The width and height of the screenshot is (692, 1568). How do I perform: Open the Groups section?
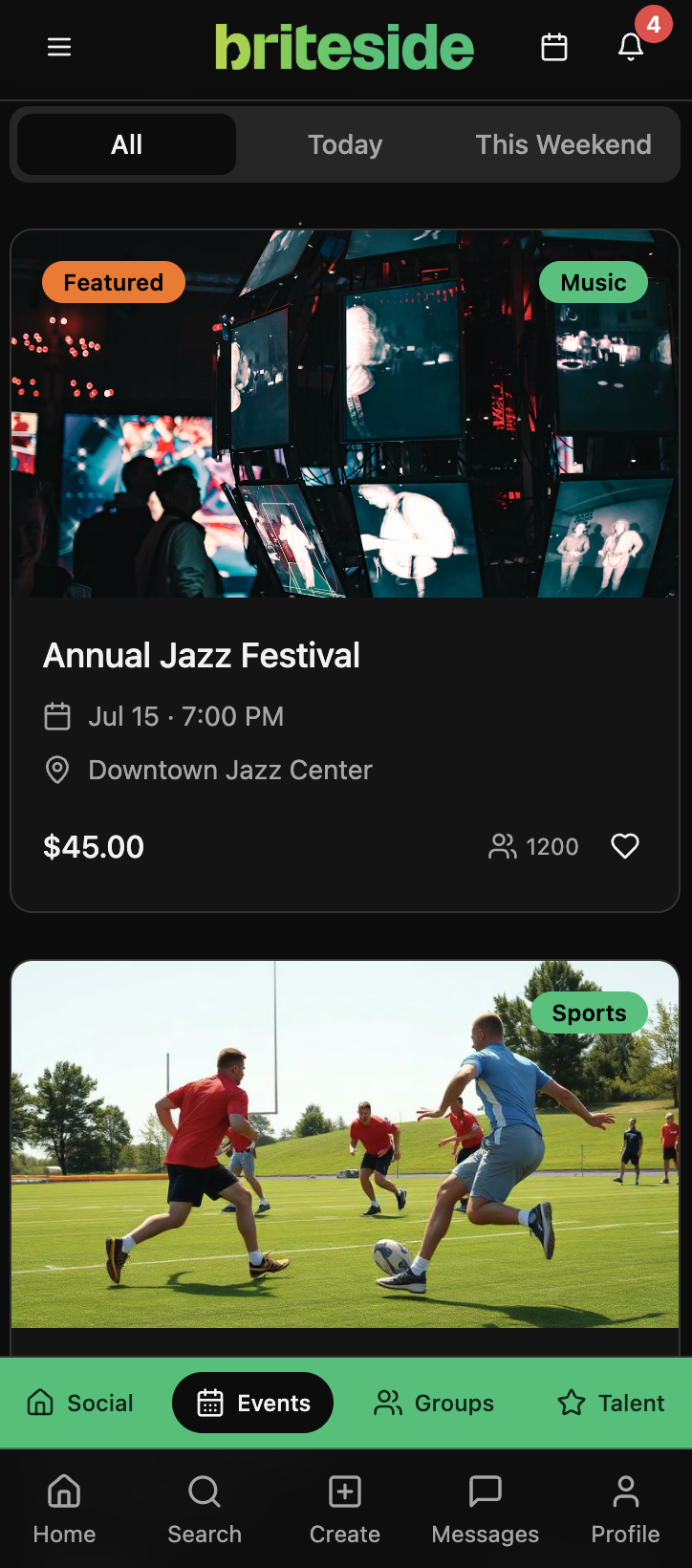(433, 1403)
